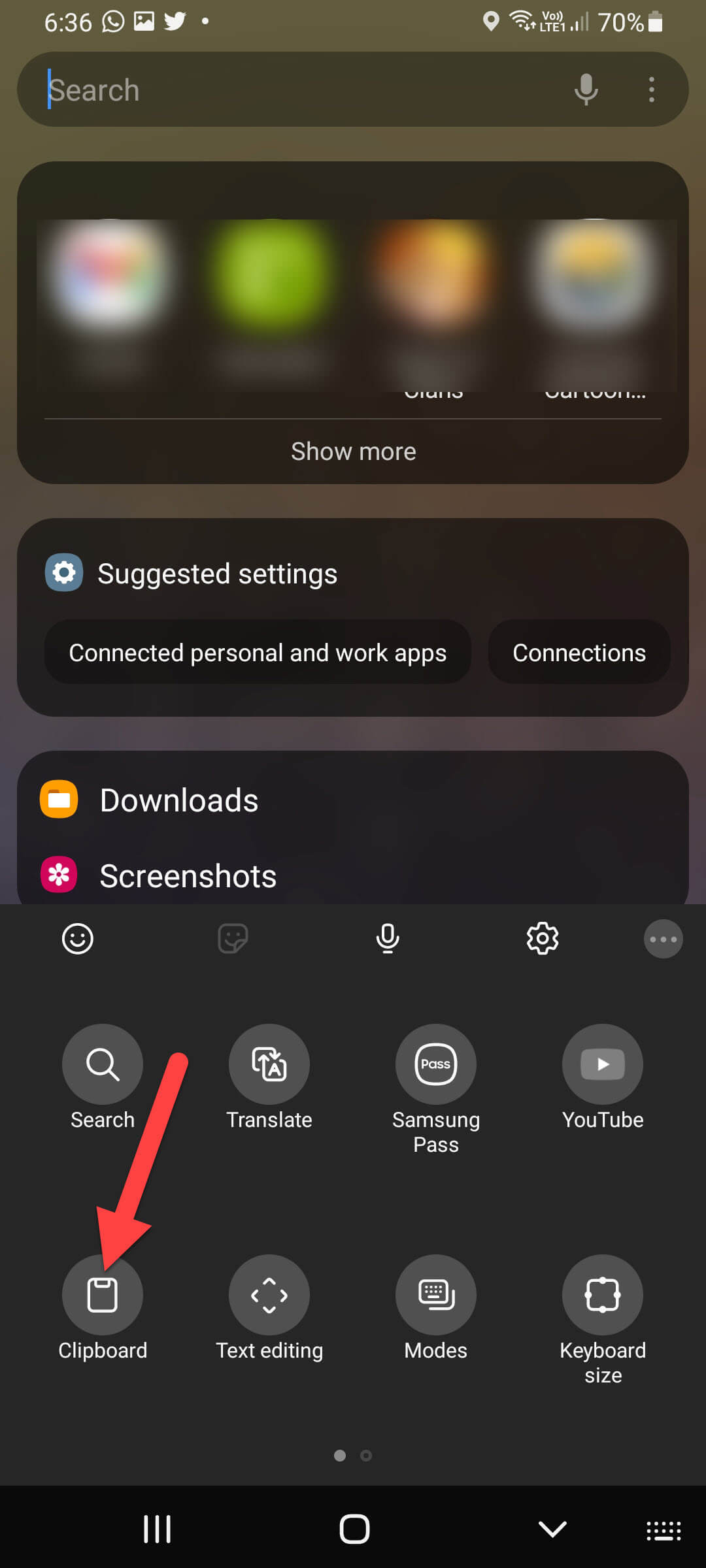
Task: Adjust Keyboard size
Action: pyautogui.click(x=603, y=1296)
